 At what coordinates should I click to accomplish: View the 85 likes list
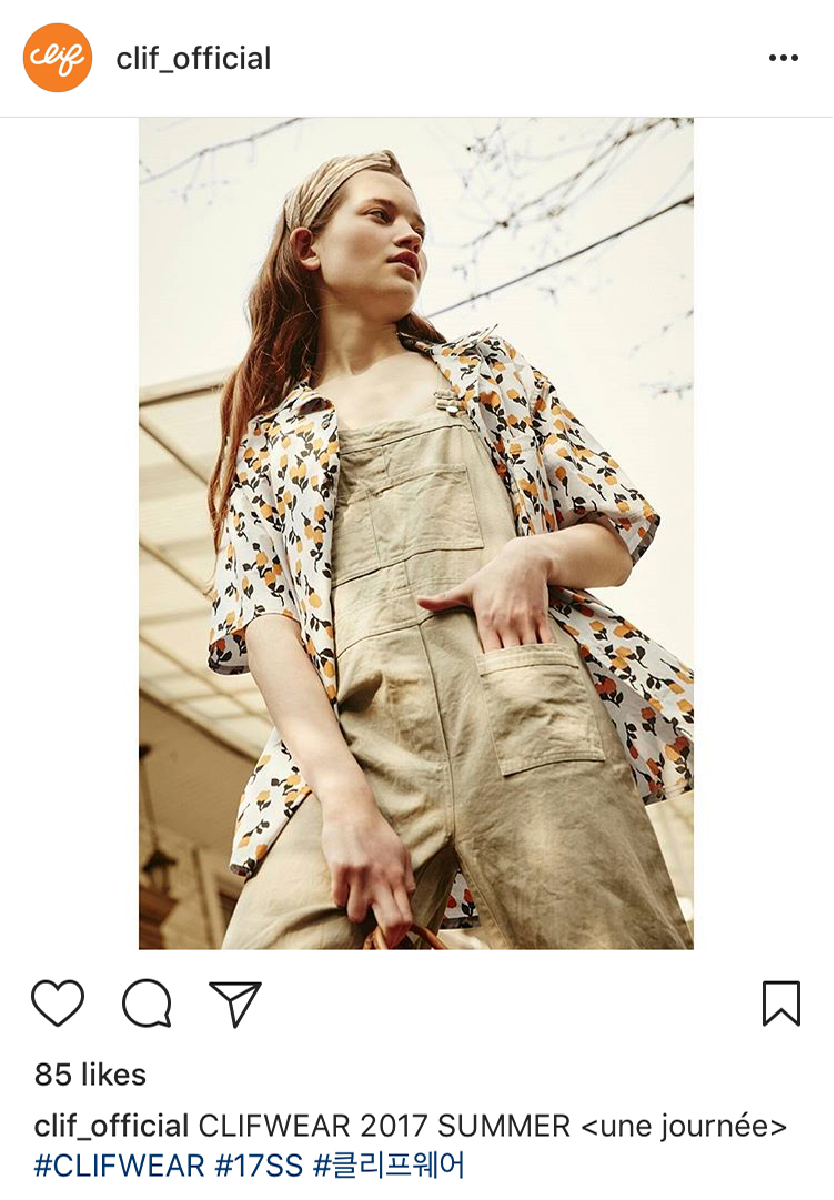click(90, 1075)
